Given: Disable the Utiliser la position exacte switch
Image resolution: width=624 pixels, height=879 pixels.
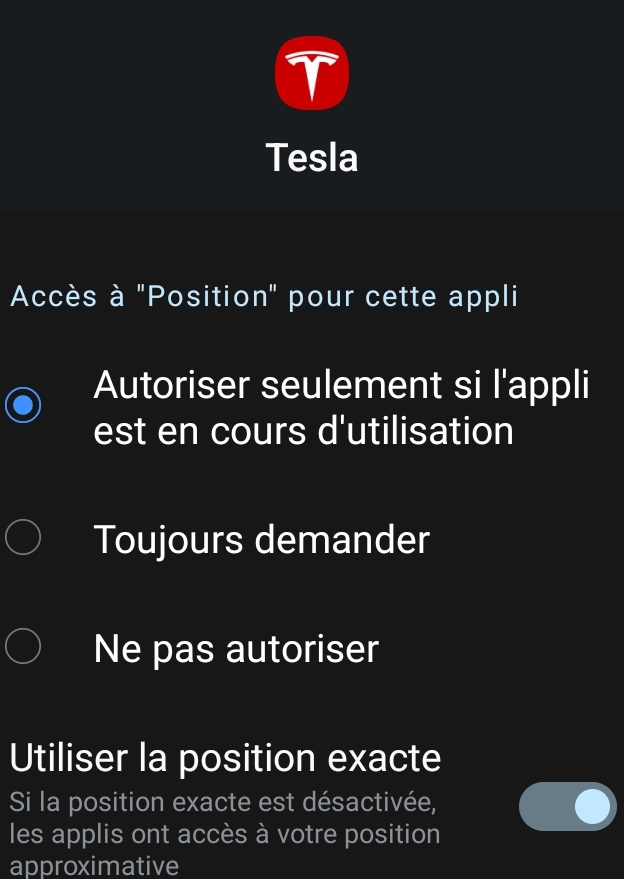Looking at the screenshot, I should [x=567, y=807].
